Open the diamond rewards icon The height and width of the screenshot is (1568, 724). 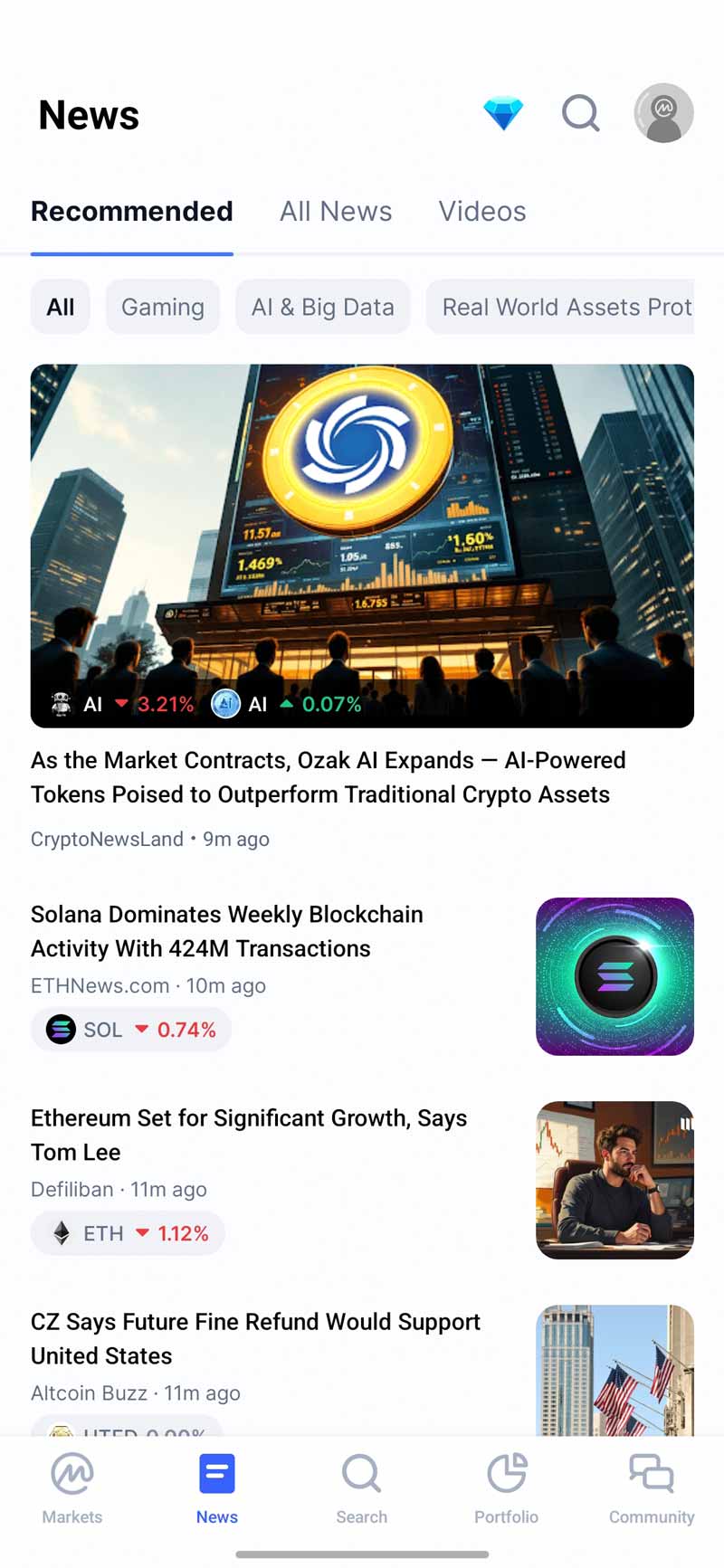pos(504,113)
